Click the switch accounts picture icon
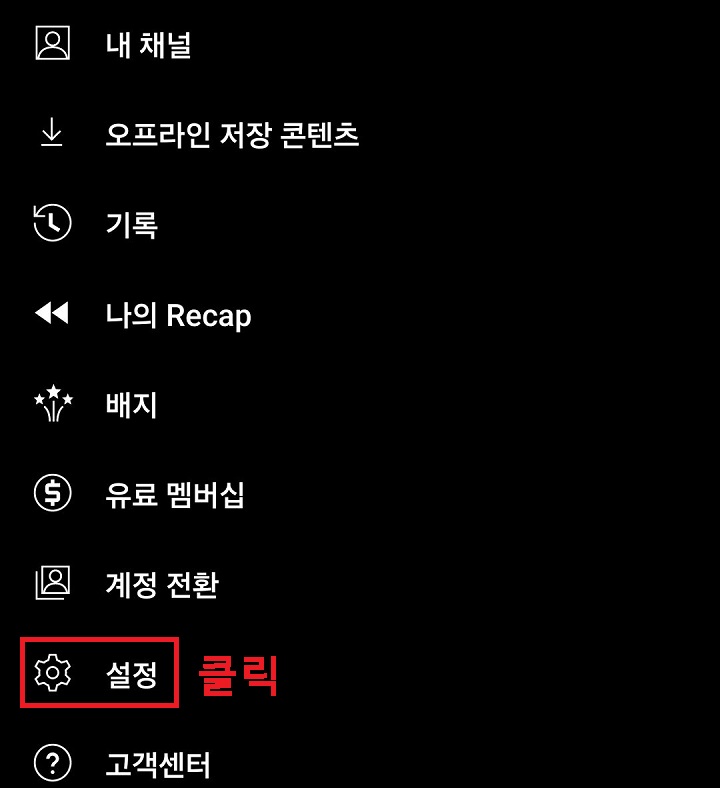 pos(51,584)
